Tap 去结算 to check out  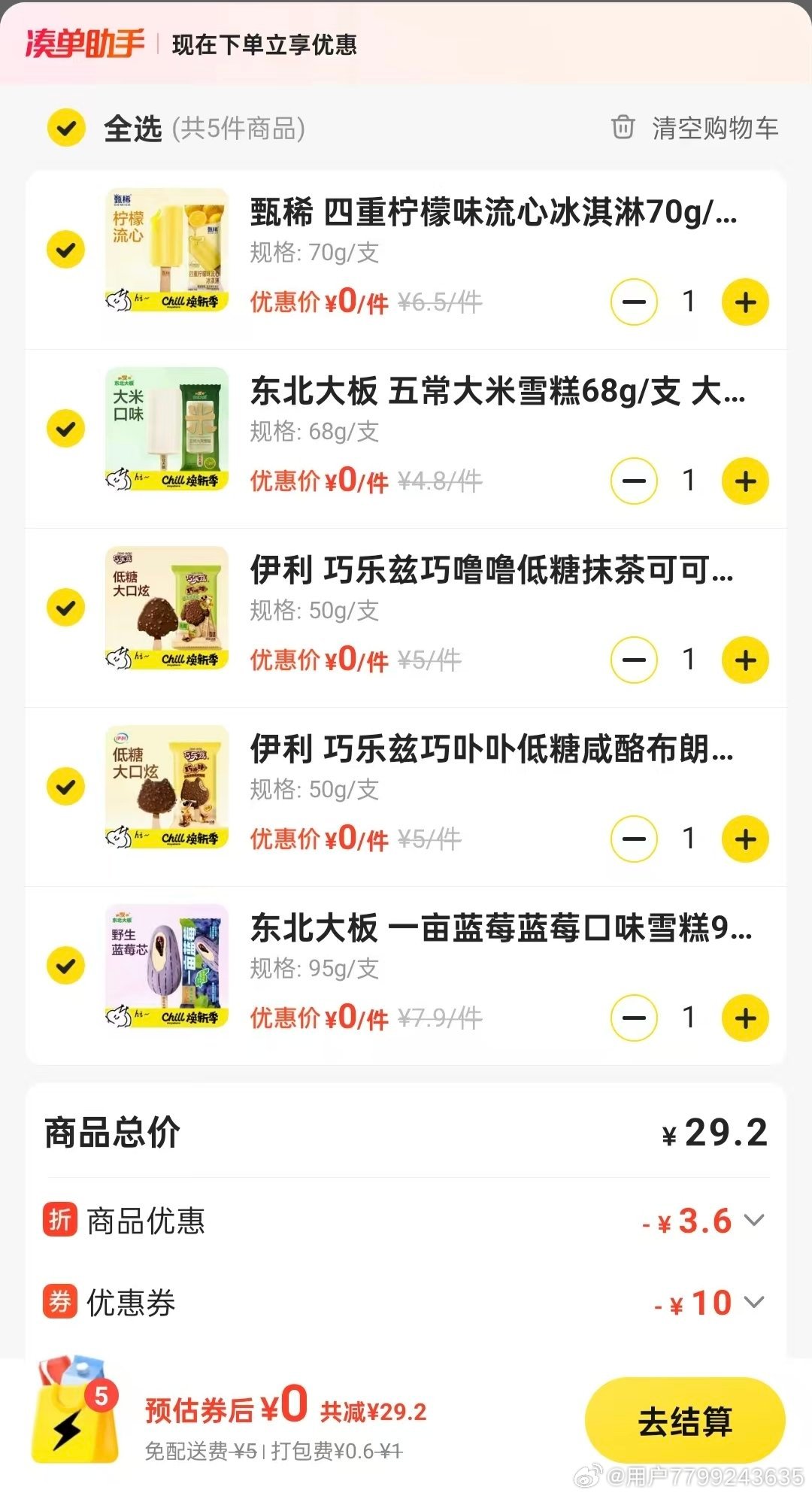684,1421
